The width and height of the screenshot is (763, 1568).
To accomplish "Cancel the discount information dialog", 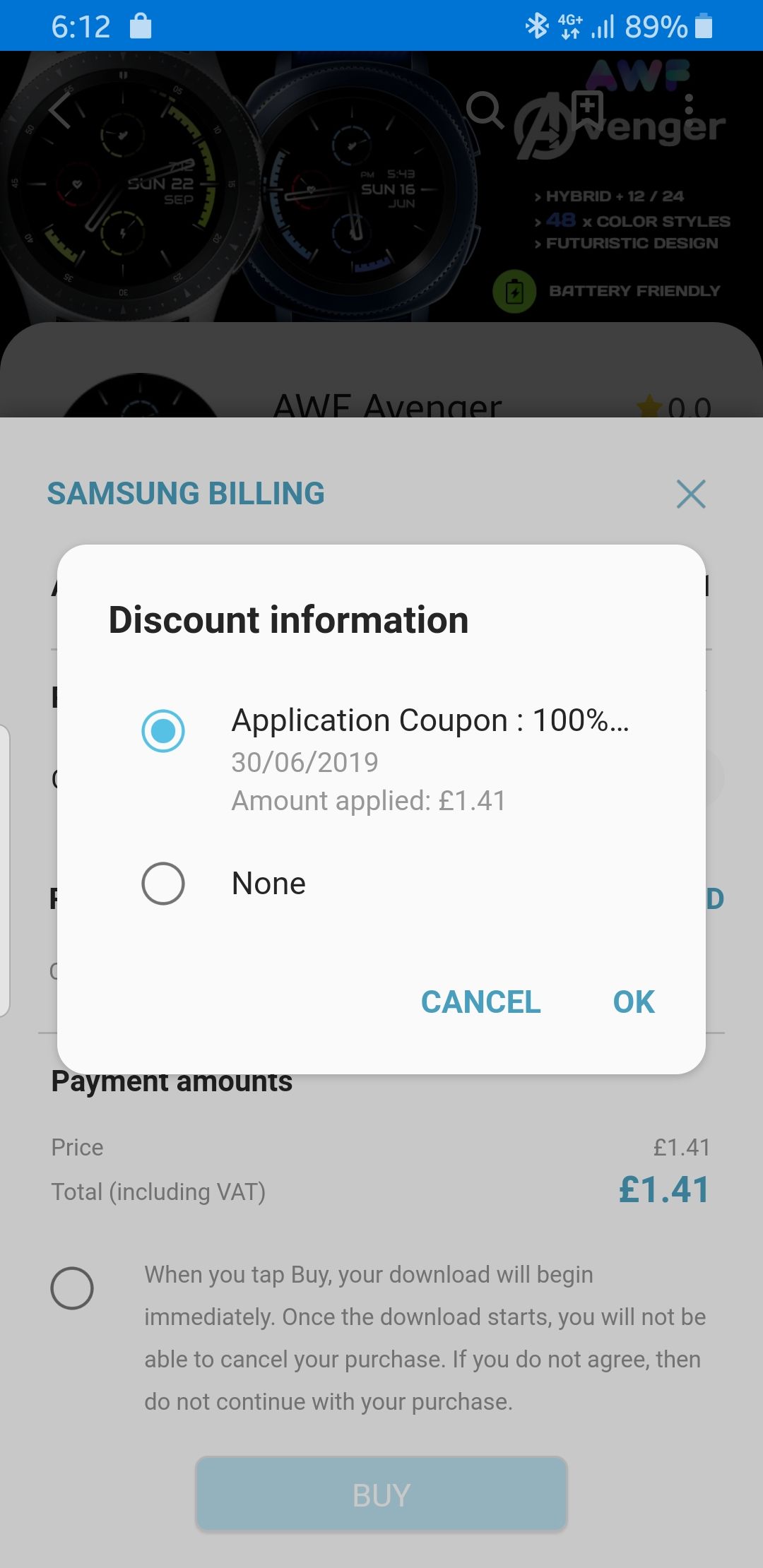I will [480, 1002].
